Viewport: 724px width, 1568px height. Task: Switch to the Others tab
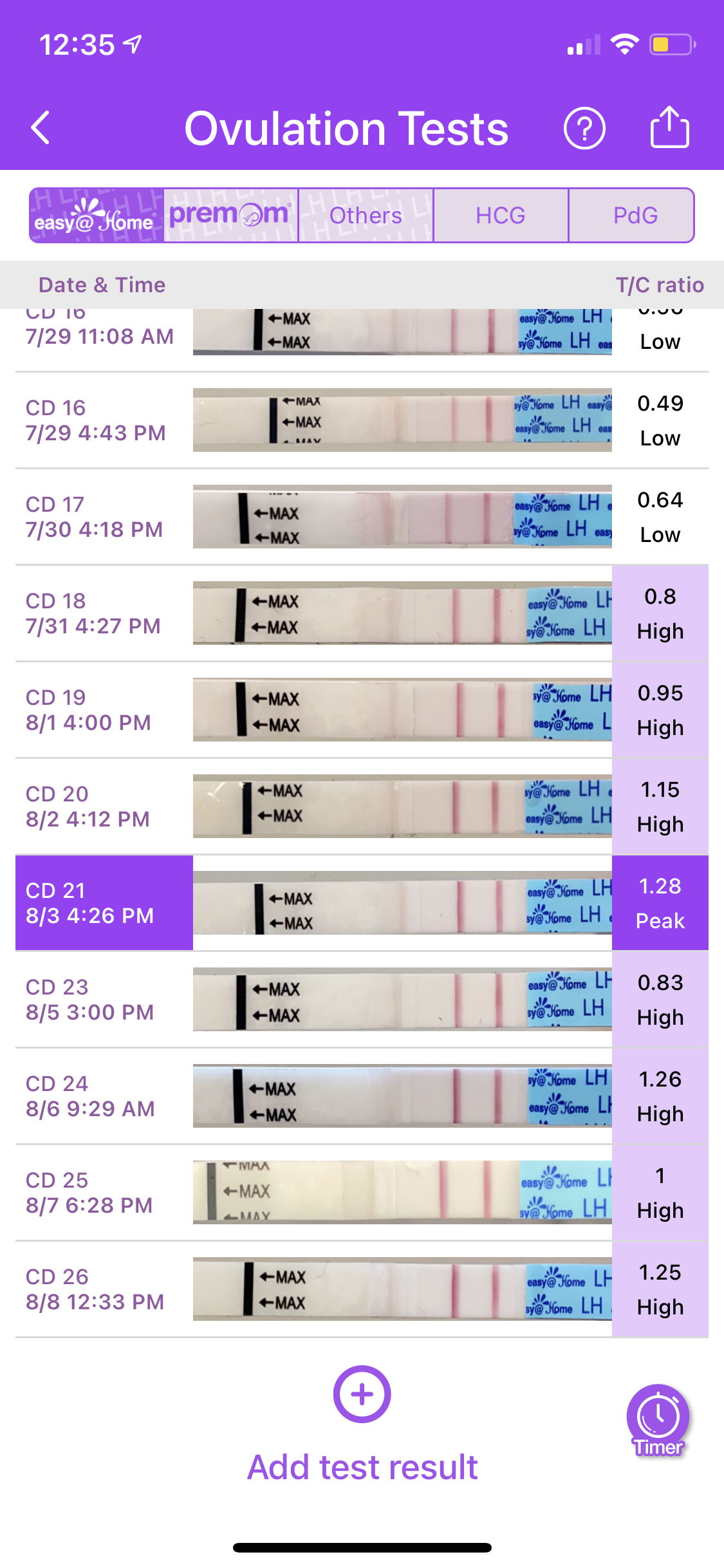[x=366, y=216]
